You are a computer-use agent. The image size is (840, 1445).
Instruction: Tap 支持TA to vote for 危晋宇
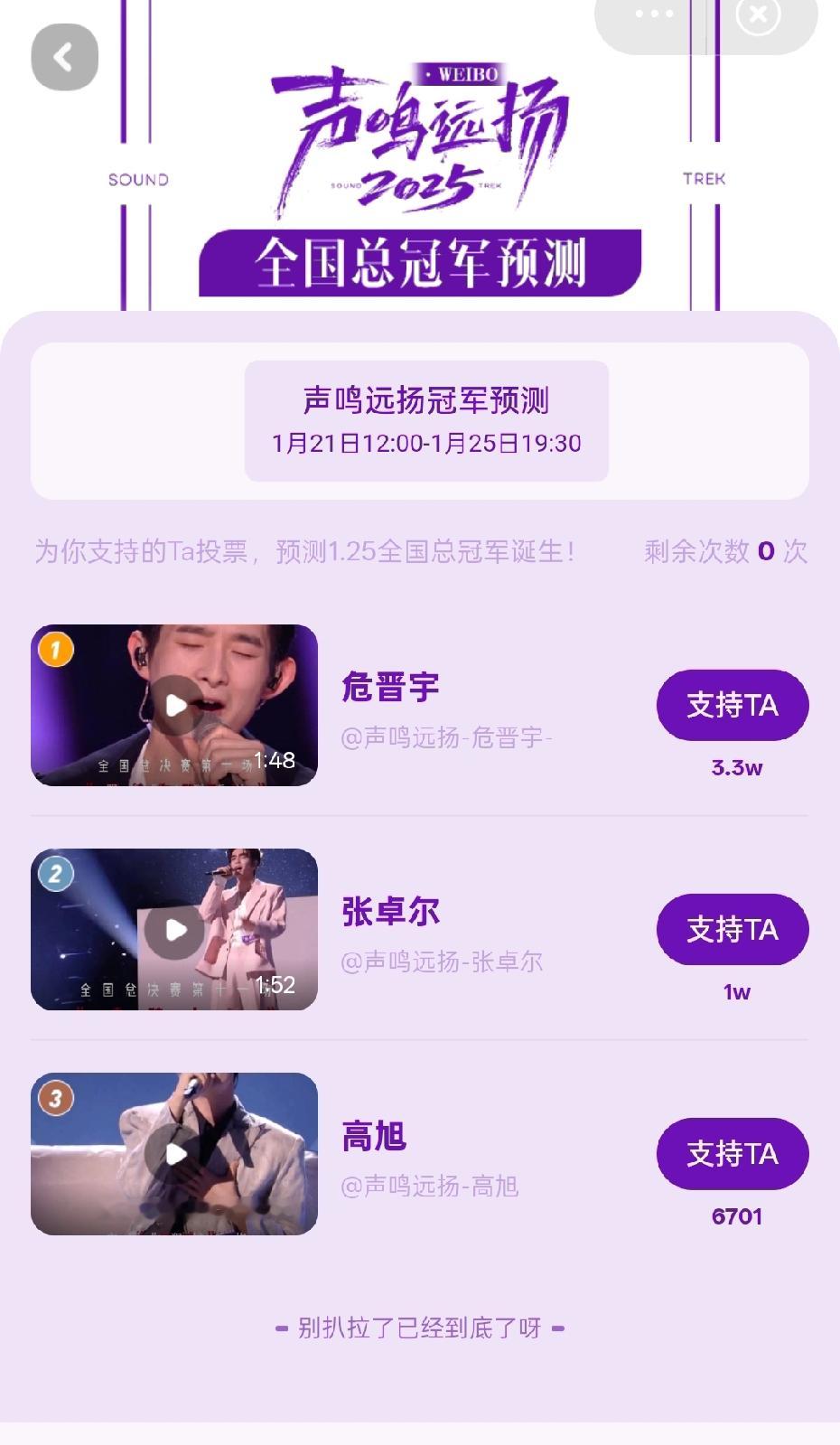pyautogui.click(x=733, y=706)
